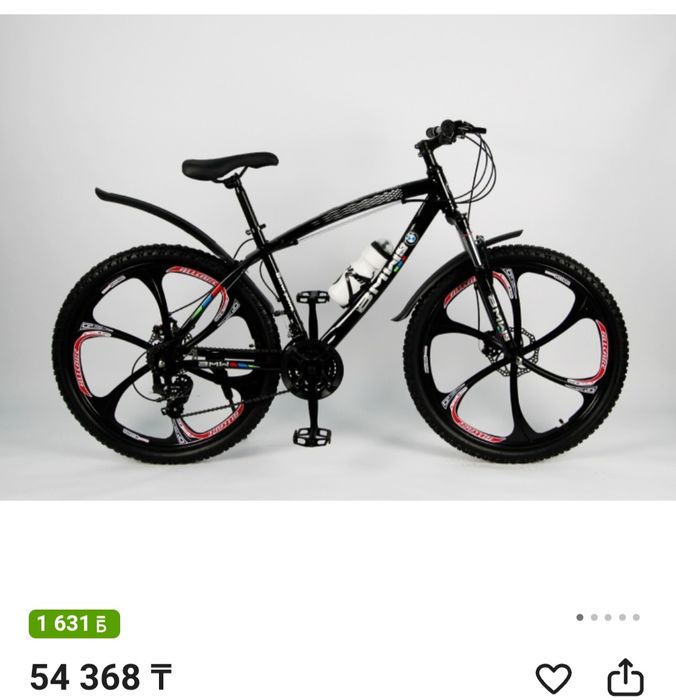Add this bicycle to favorites
Screen dimensions: 676x700
(553, 676)
